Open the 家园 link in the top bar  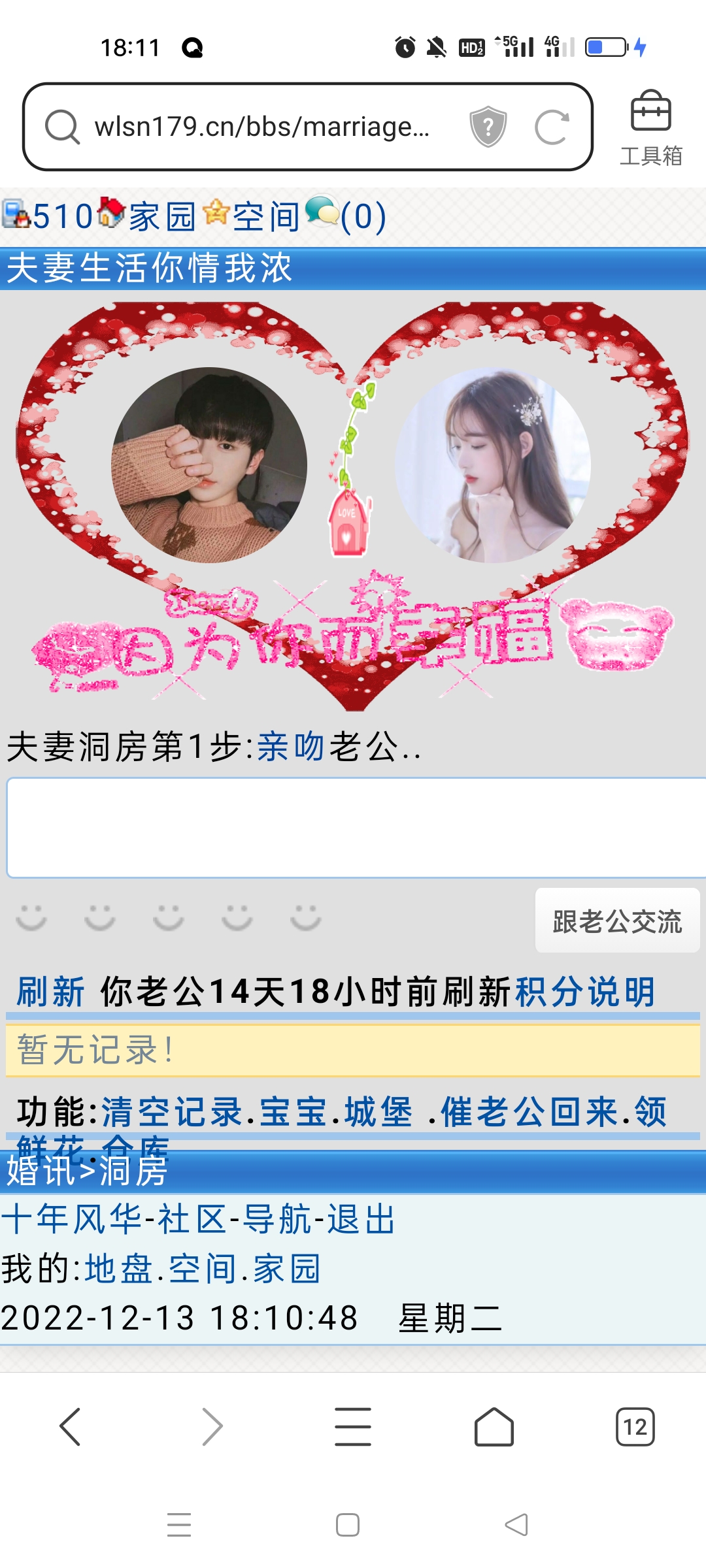(x=162, y=216)
